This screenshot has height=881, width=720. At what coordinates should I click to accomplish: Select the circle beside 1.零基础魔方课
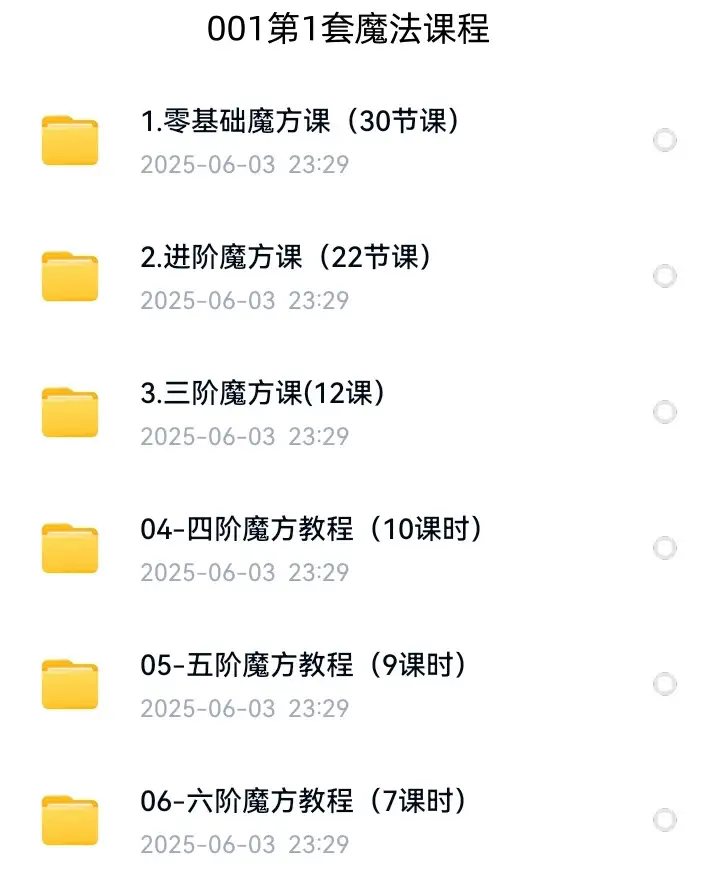click(x=662, y=140)
